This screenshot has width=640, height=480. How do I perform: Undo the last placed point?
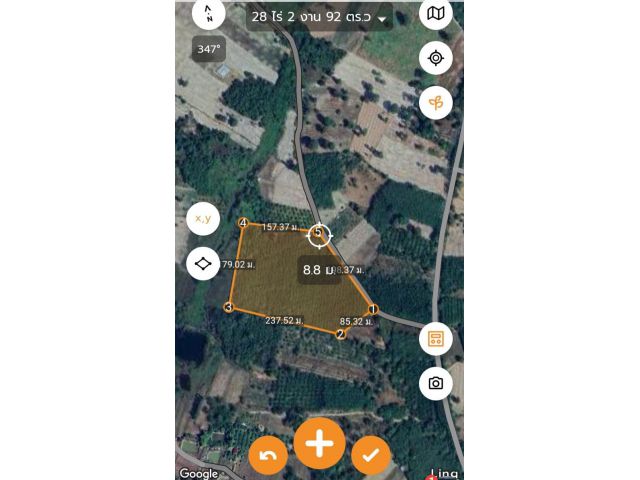tap(268, 456)
